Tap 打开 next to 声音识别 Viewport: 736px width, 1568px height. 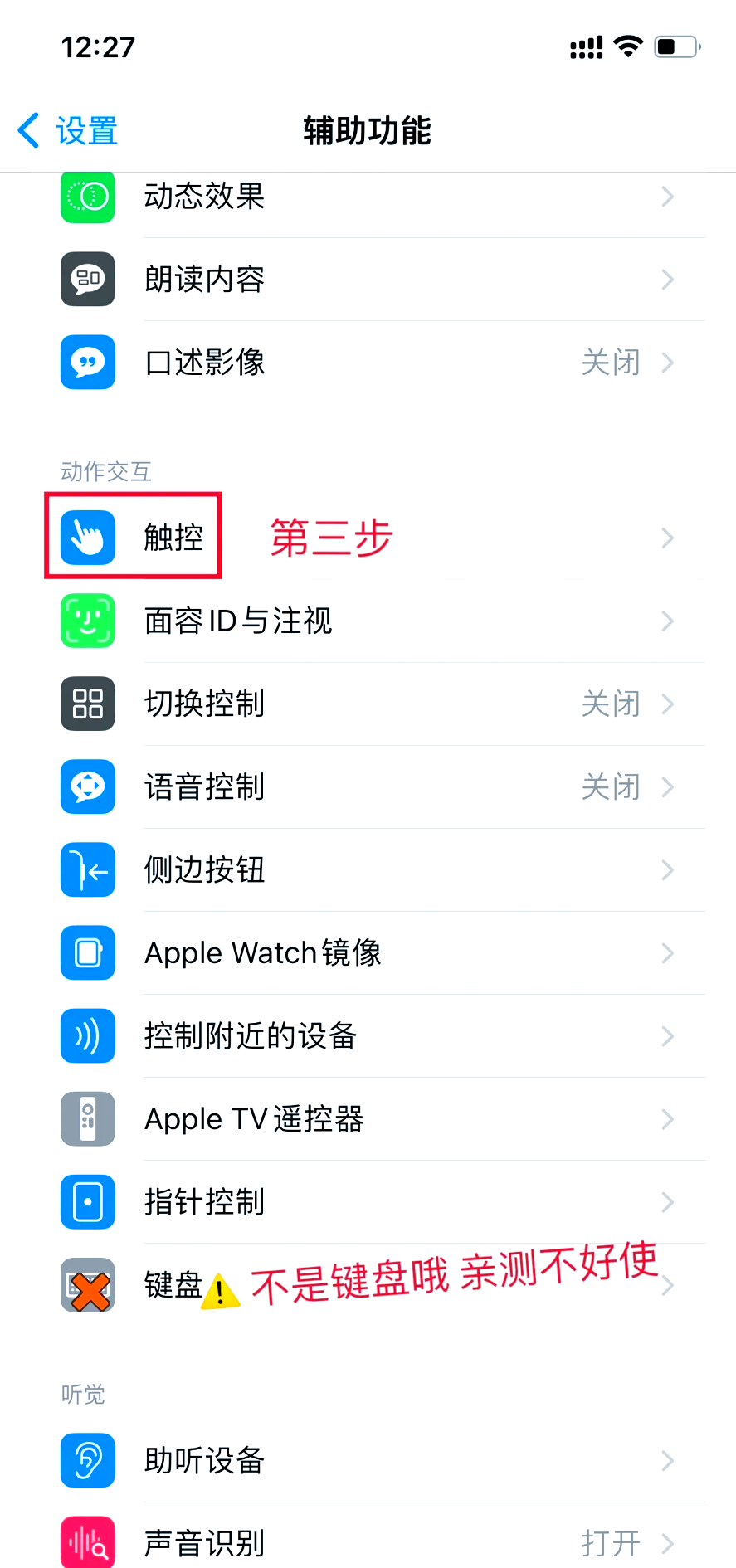pos(610,1541)
